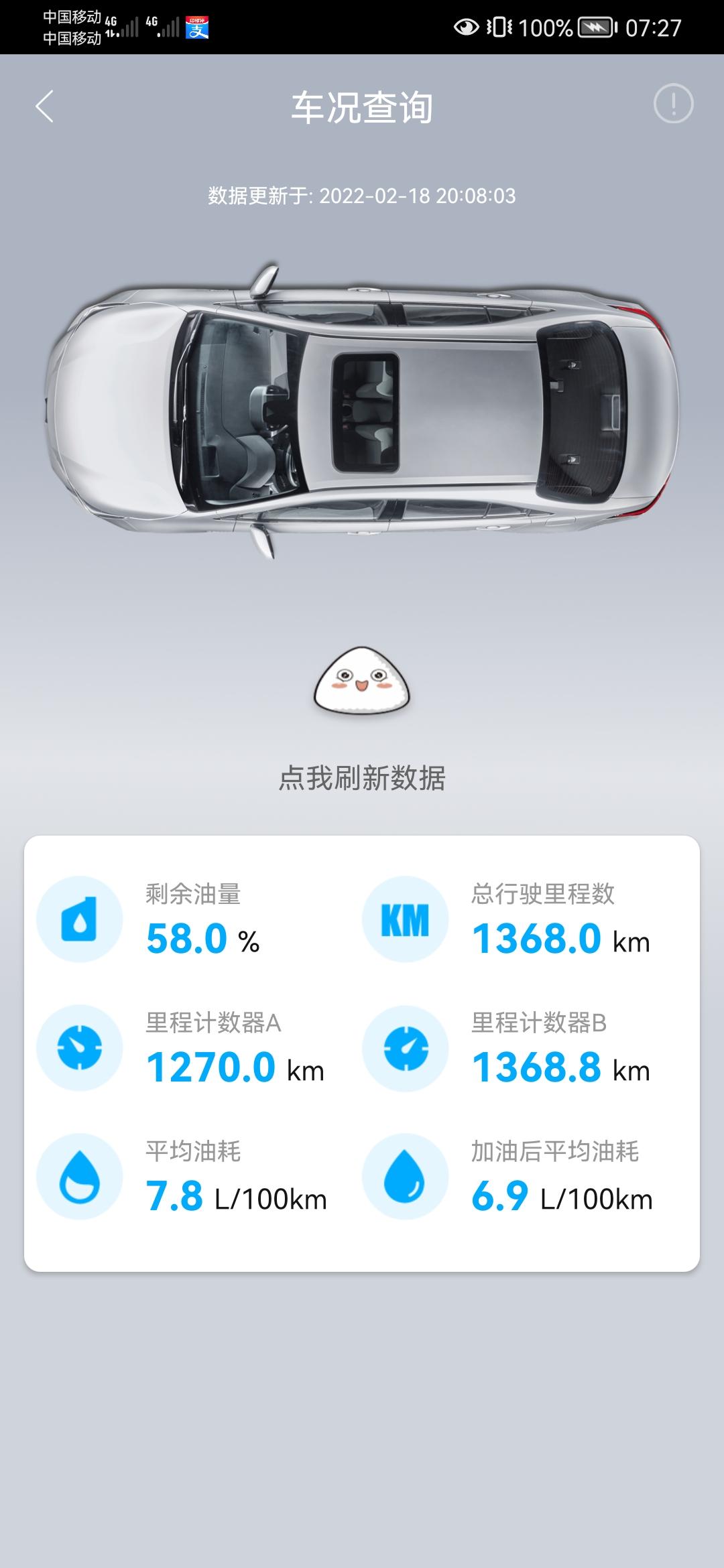Screen dimensions: 724x1568
Task: Go back from the 车况查询 page
Action: [x=44, y=107]
